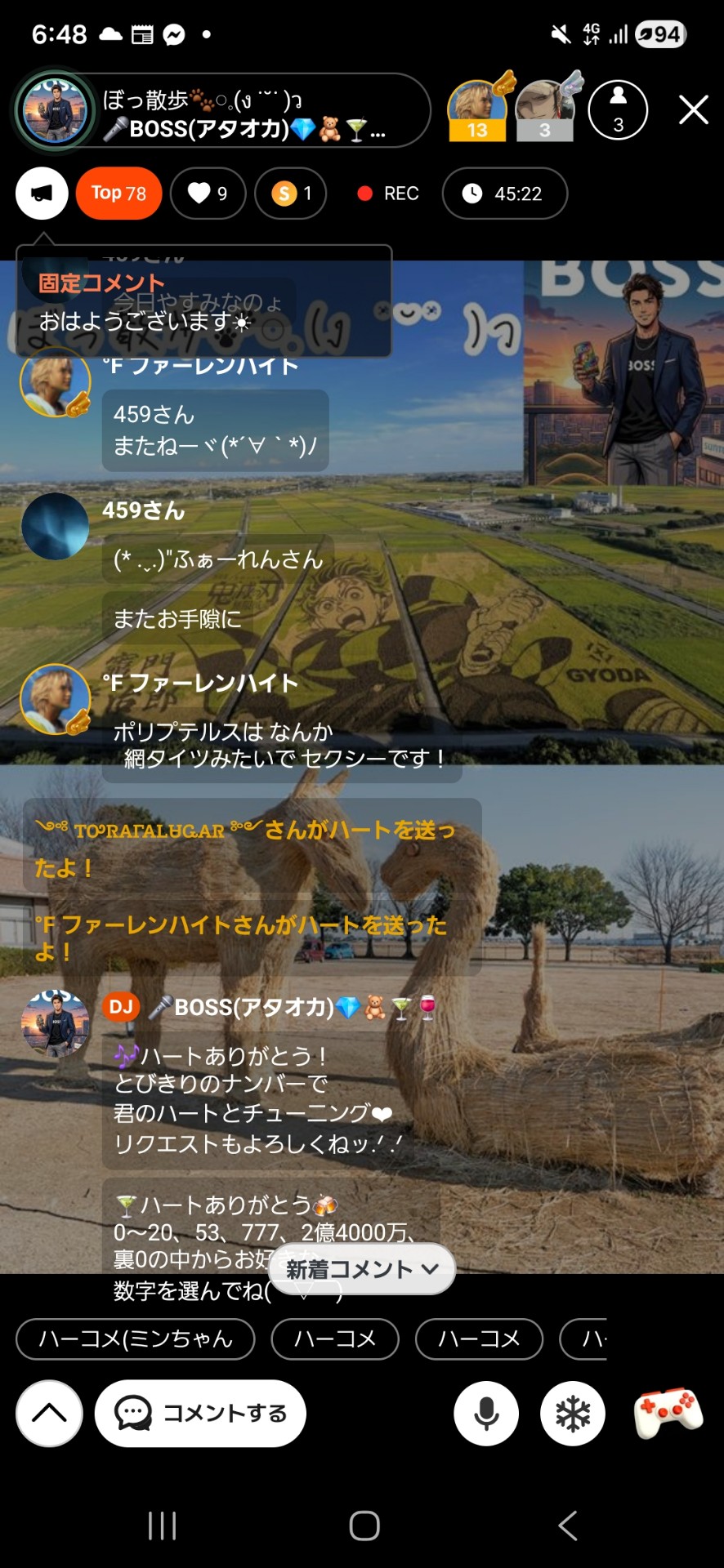Jump to 新着コメント new comments

[x=361, y=1269]
